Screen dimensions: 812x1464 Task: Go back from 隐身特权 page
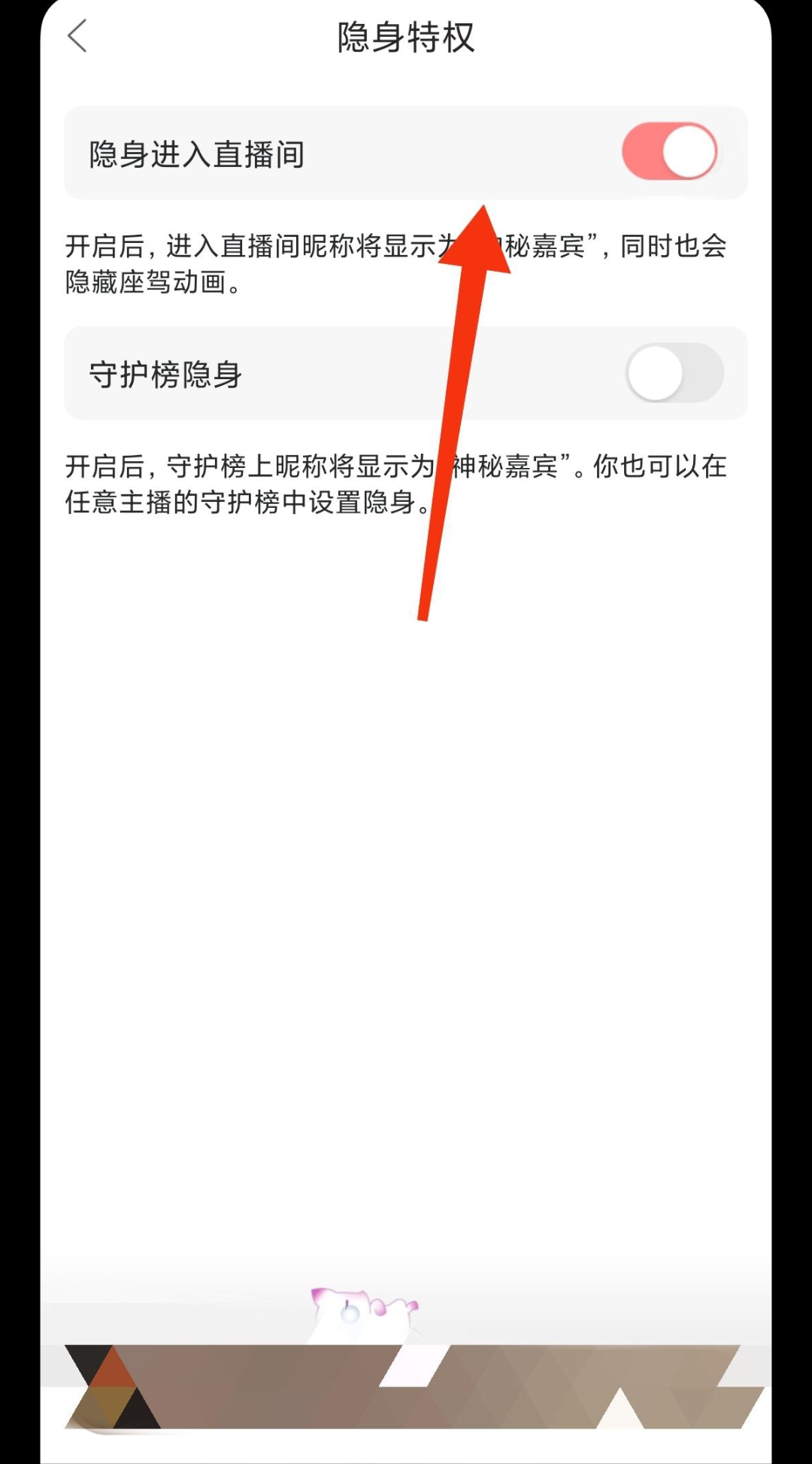pos(78,36)
